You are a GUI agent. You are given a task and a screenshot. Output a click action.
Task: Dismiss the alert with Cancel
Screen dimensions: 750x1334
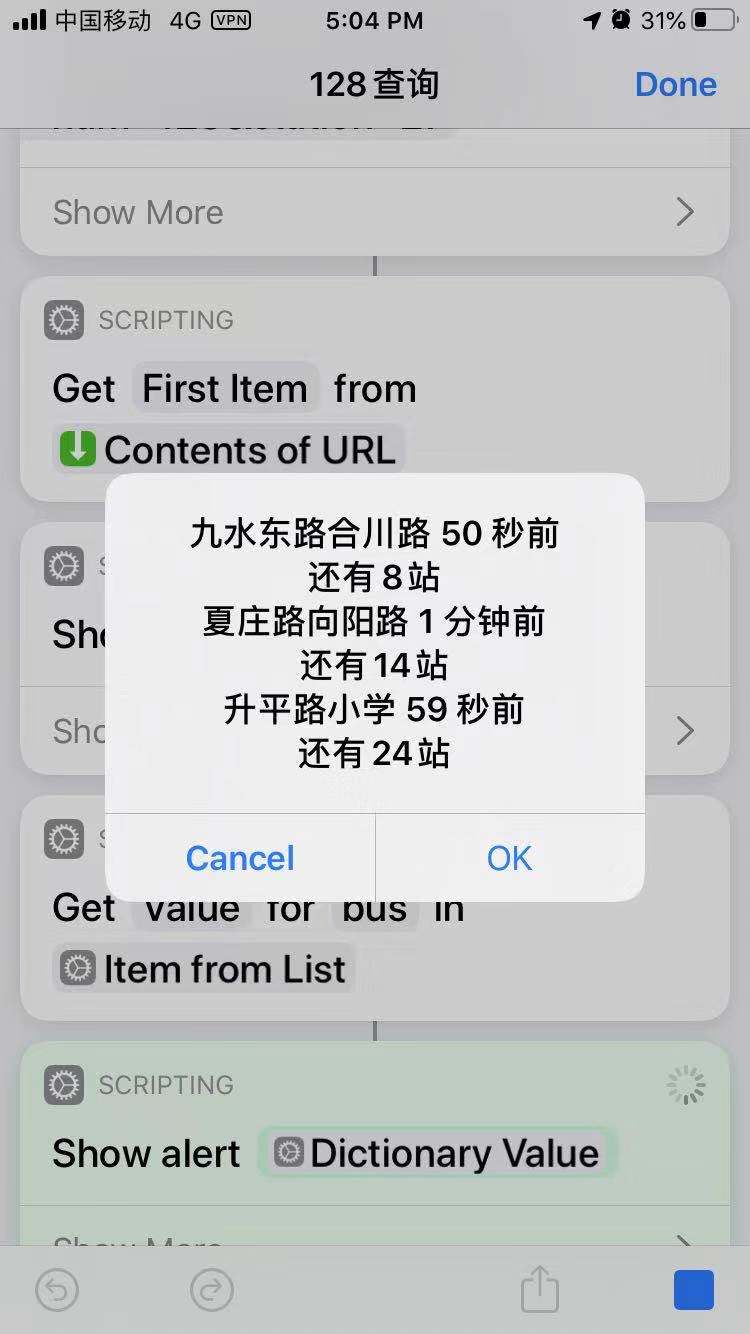coord(240,858)
